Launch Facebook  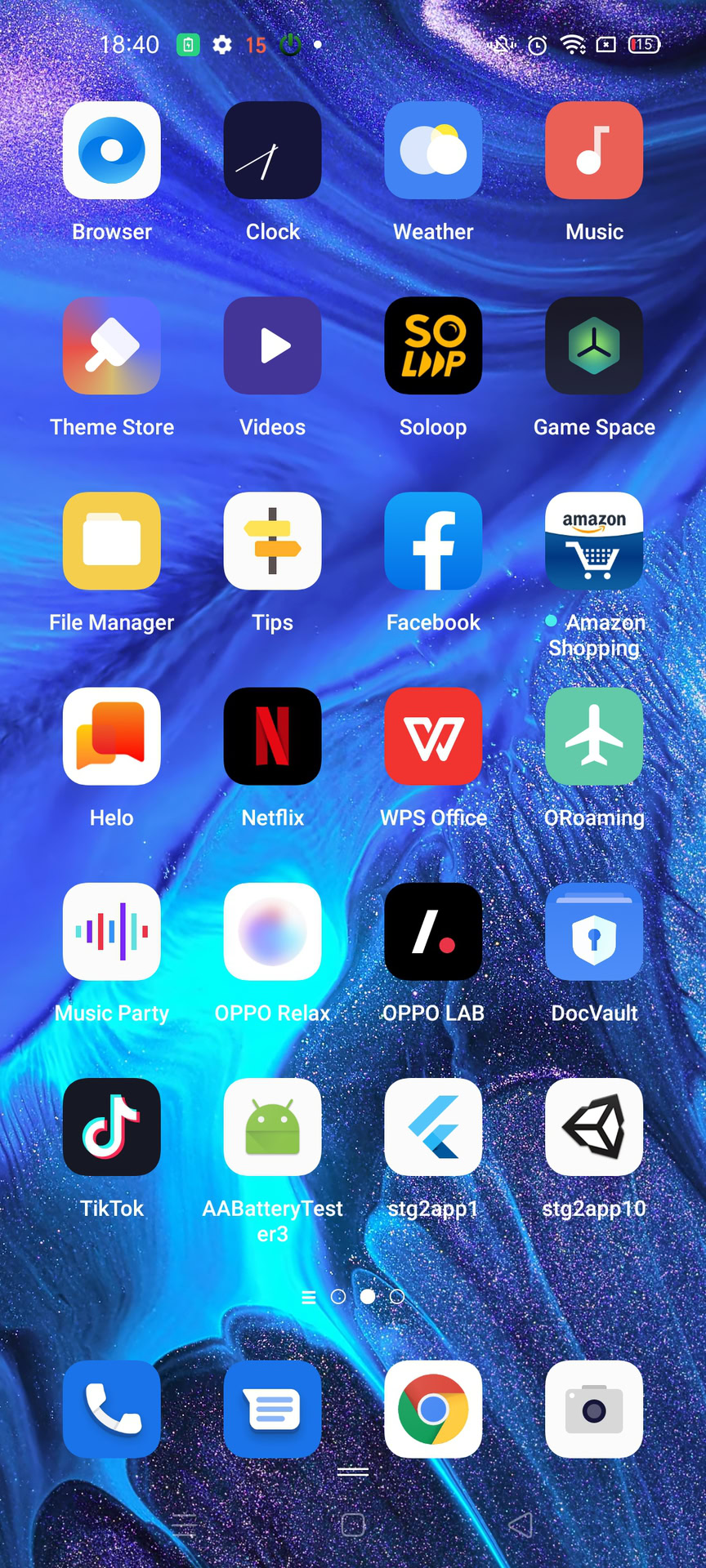tap(433, 541)
